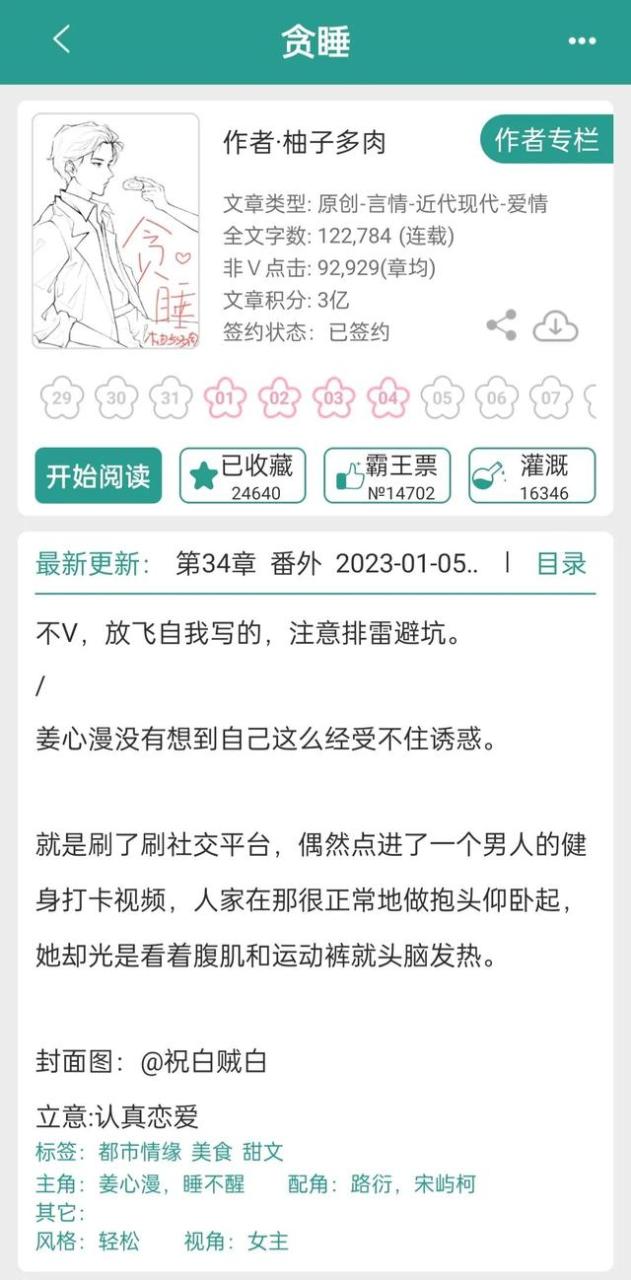Open the 美食 tag
This screenshot has height=1280, width=631.
212,1153
